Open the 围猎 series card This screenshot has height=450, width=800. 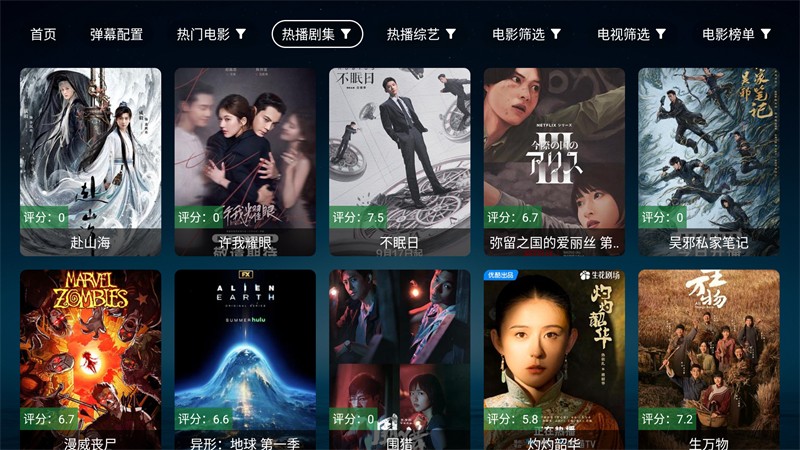coord(399,360)
